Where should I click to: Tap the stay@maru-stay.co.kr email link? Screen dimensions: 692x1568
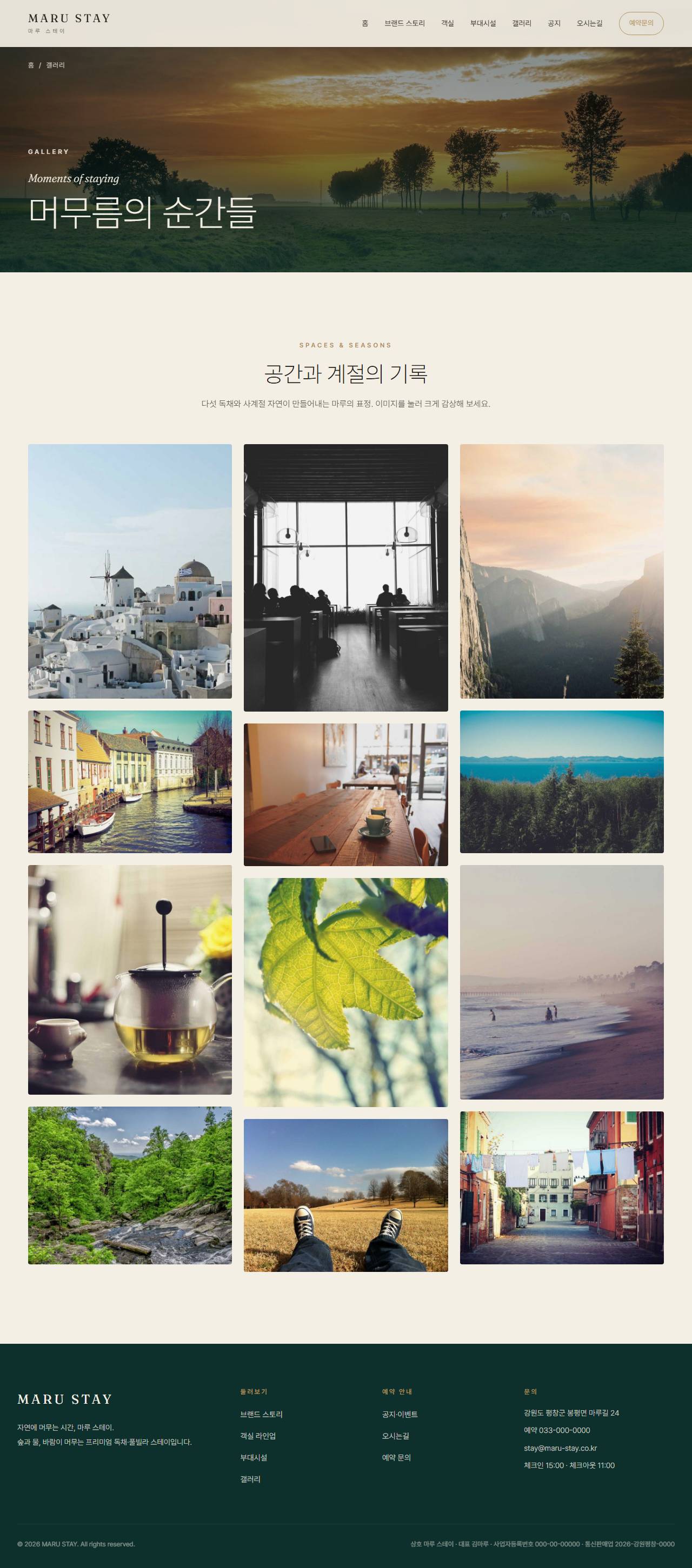pyautogui.click(x=561, y=1448)
